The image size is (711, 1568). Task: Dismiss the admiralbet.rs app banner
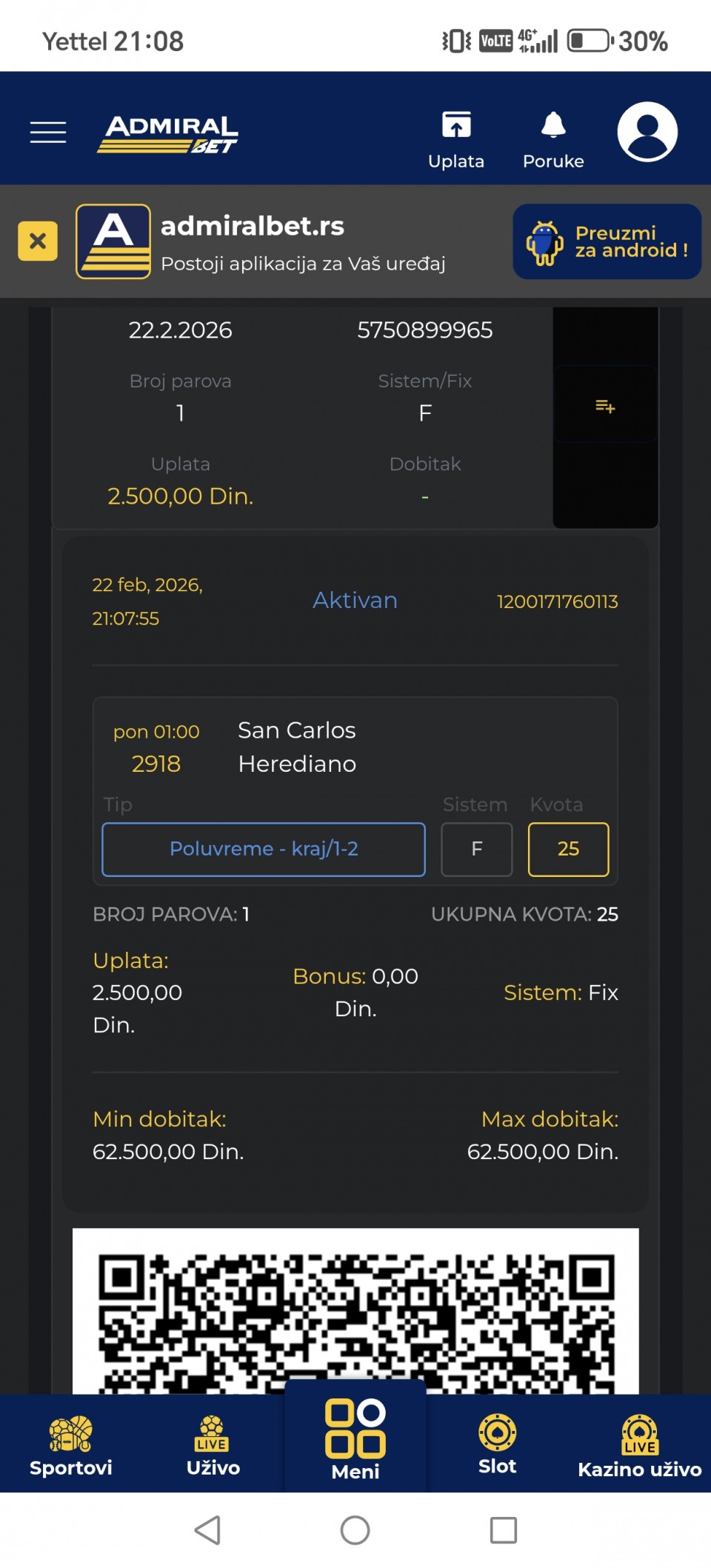click(38, 241)
